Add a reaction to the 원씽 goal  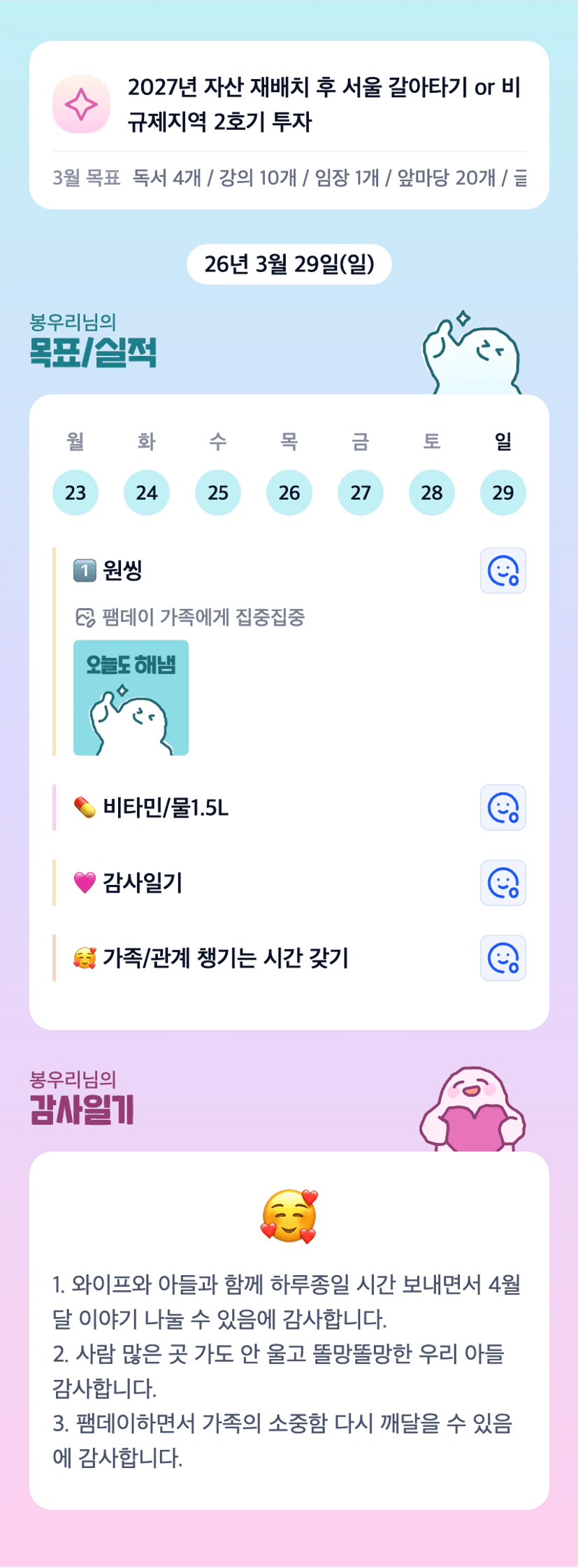pyautogui.click(x=503, y=570)
